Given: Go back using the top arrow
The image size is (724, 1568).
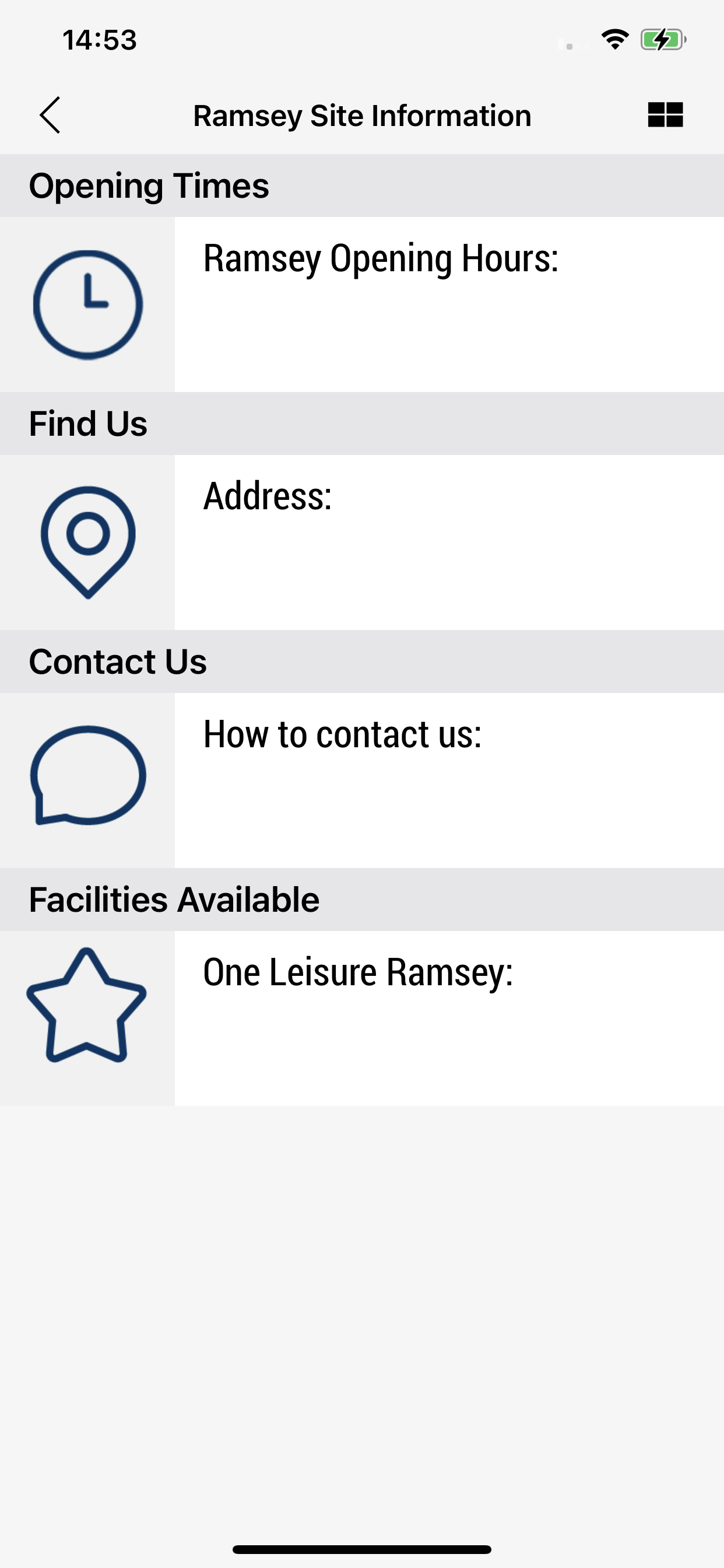Looking at the screenshot, I should 50,115.
